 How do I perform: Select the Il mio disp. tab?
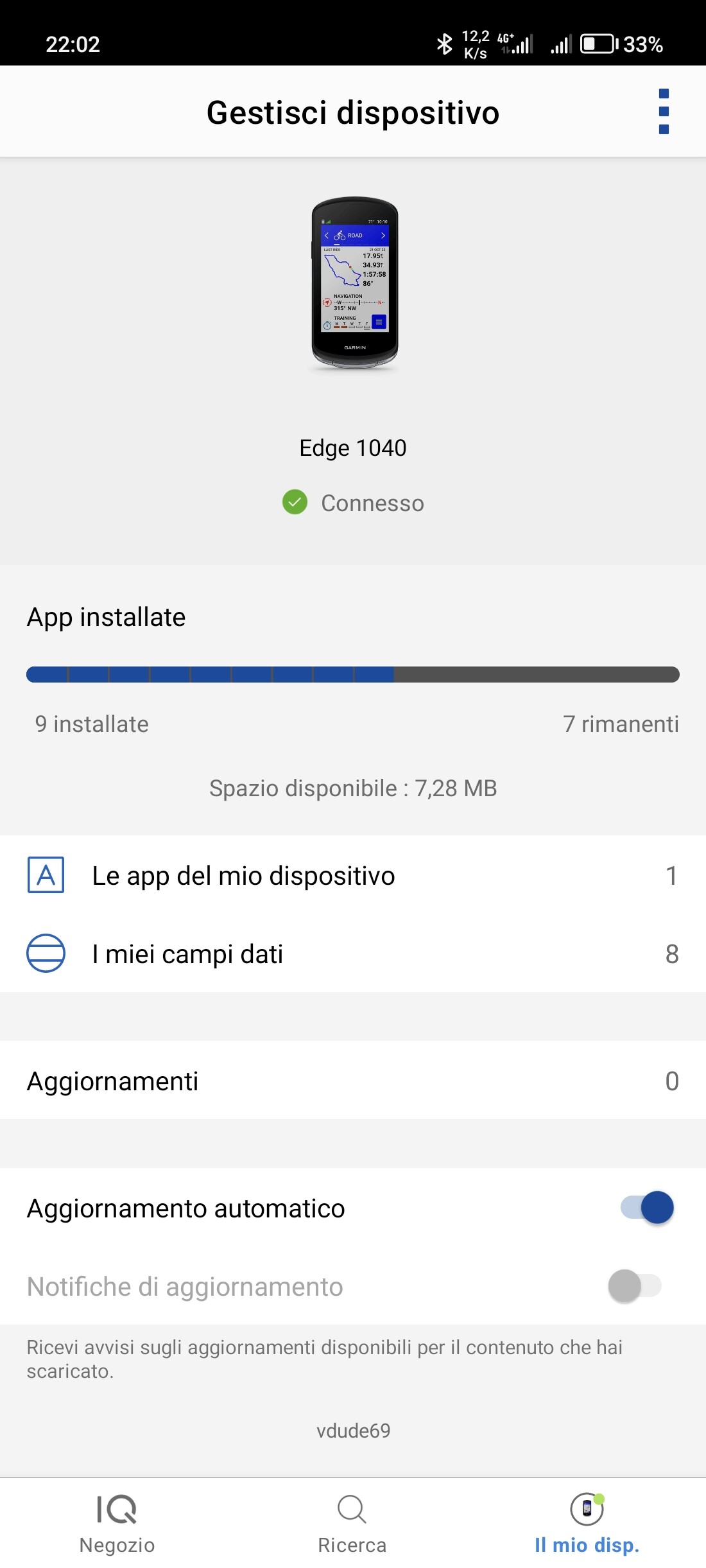pos(587,1523)
